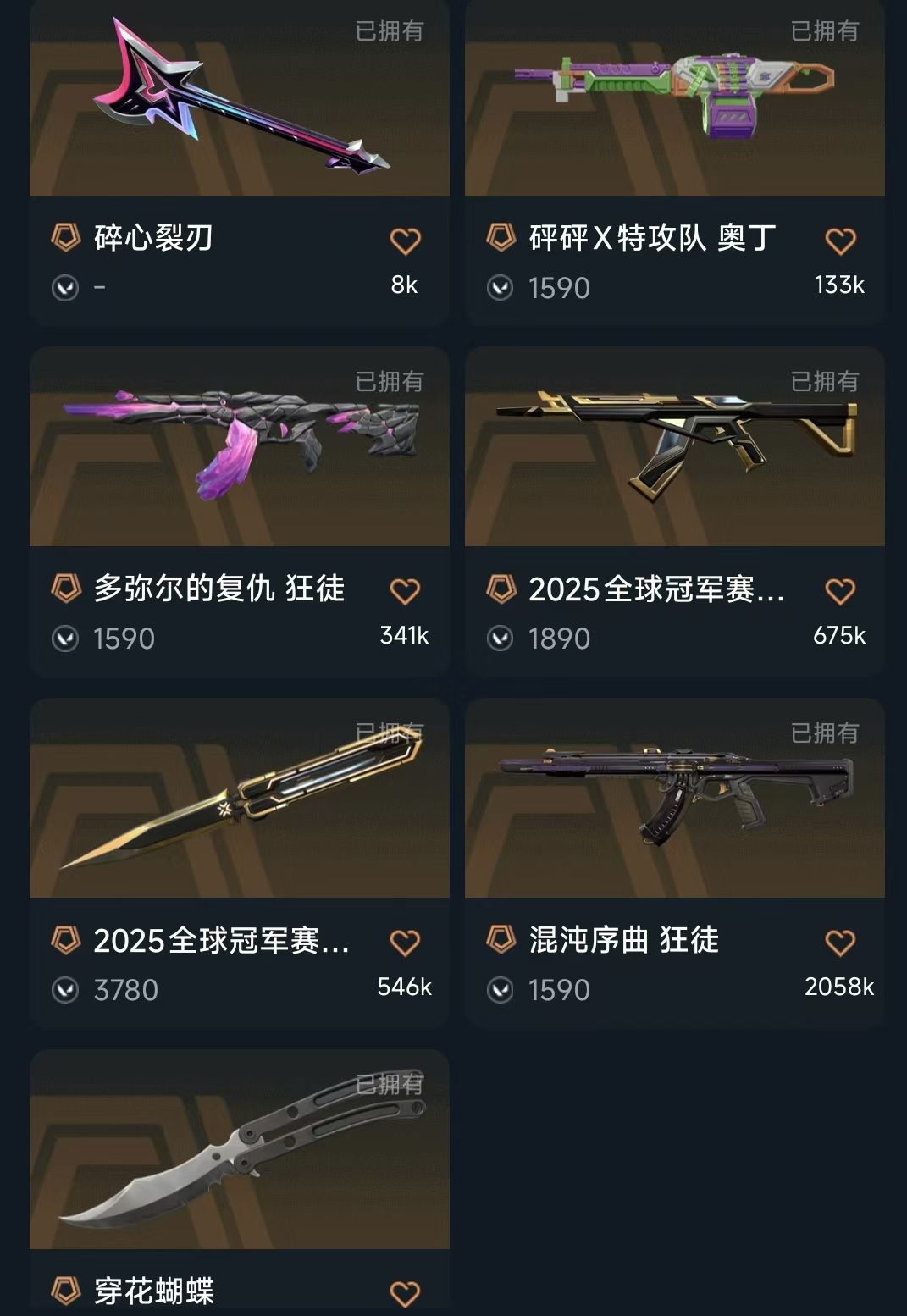Like the 砰砰X特攻队 奥丁 skin
Image resolution: width=907 pixels, height=1316 pixels.
(840, 241)
